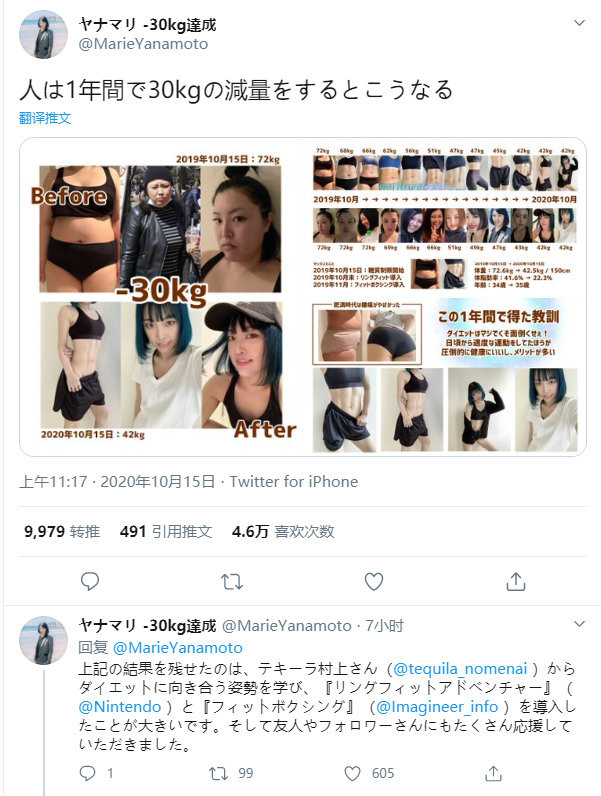Share the reply tweet
This screenshot has height=796, width=601.
[x=492, y=773]
